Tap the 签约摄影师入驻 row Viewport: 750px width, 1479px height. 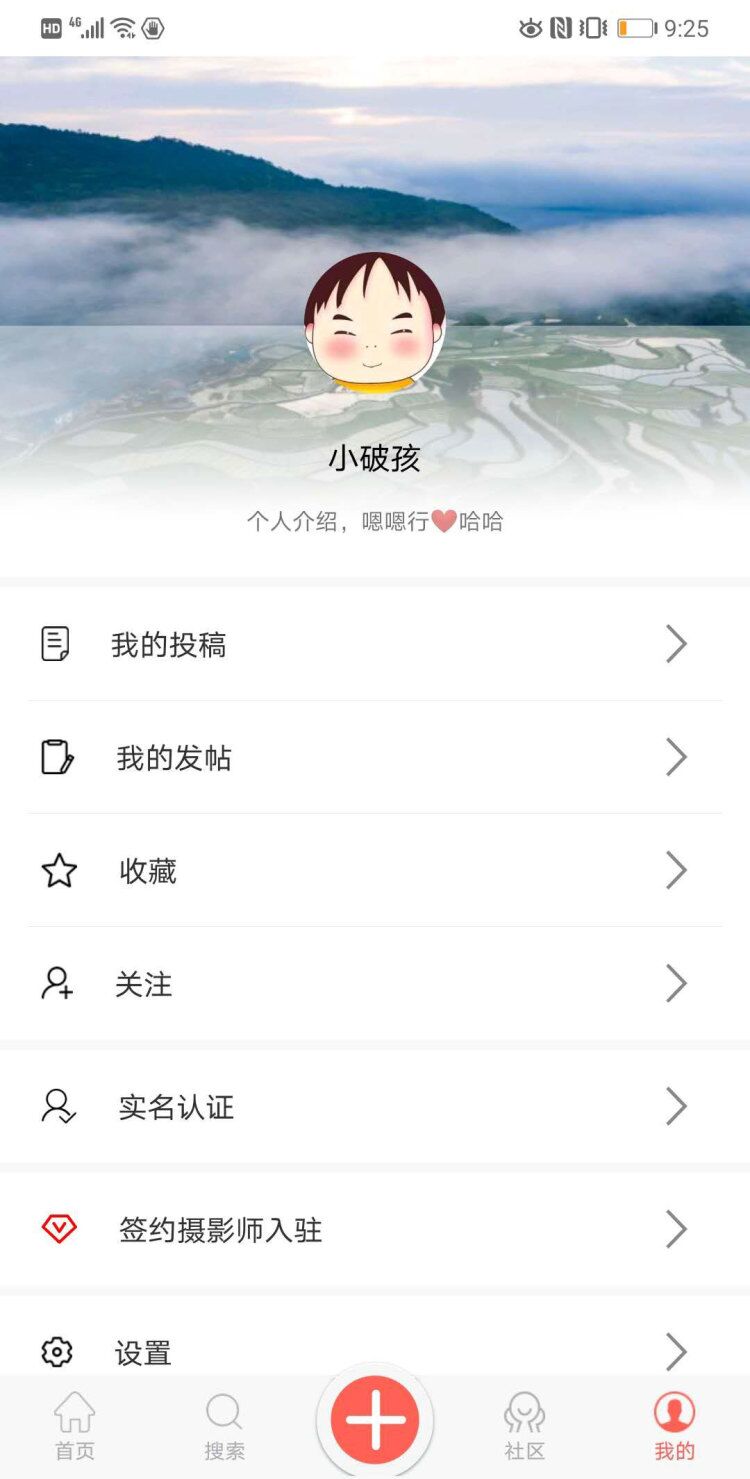(x=375, y=1230)
